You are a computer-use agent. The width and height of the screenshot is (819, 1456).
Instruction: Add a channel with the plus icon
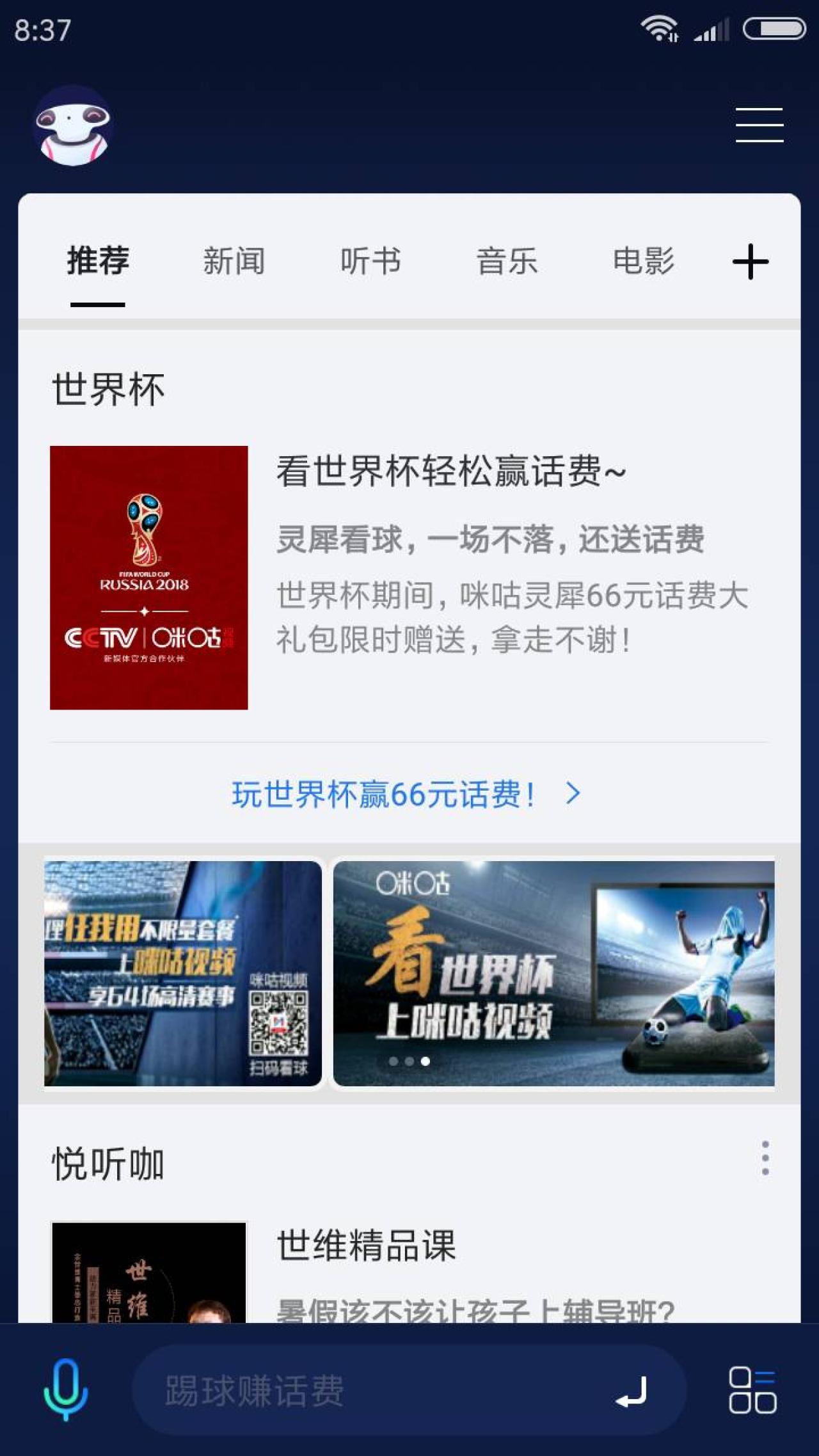[x=750, y=262]
